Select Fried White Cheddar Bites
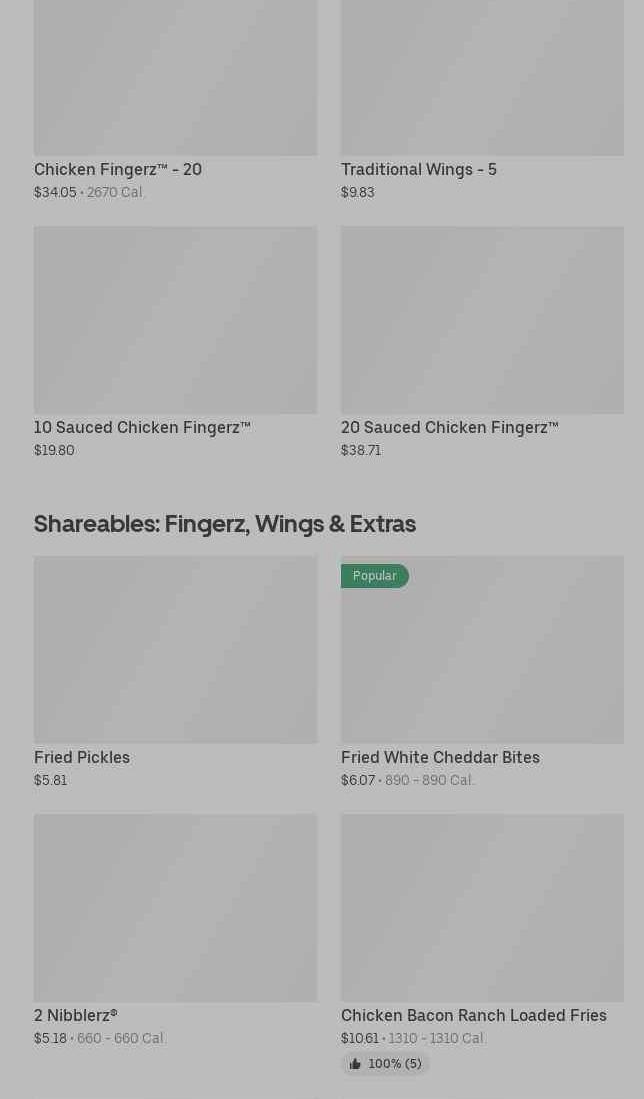The image size is (644, 1099). tap(482, 660)
